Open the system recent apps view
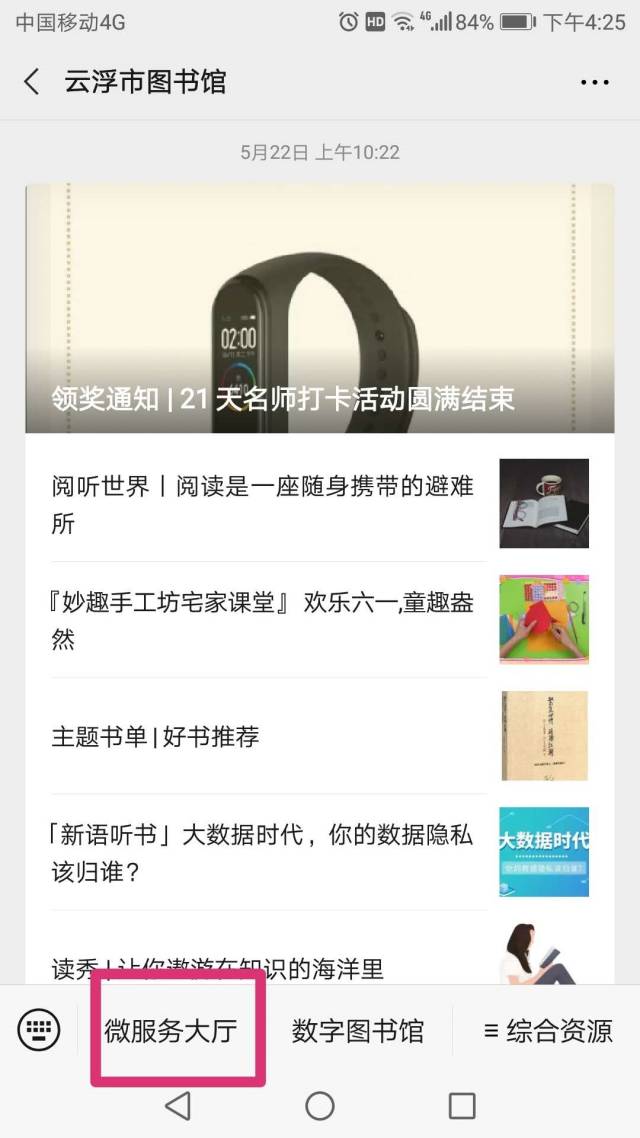 click(x=462, y=1105)
